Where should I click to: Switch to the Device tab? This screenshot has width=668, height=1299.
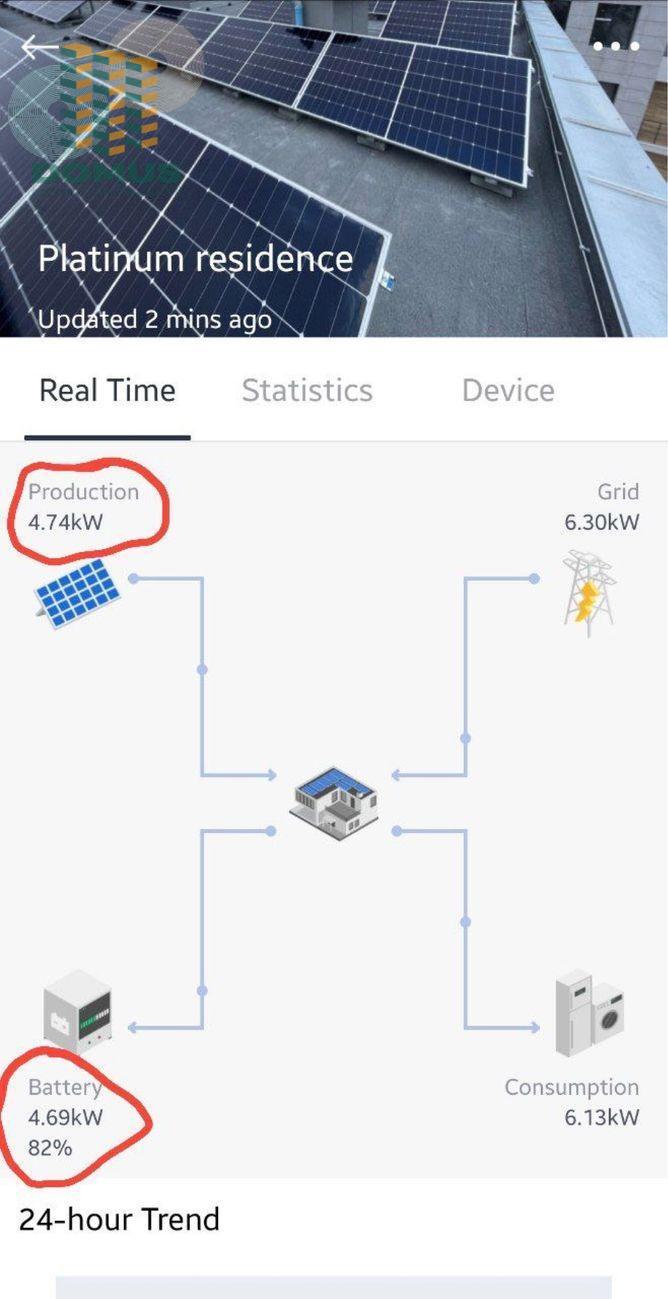tap(508, 390)
